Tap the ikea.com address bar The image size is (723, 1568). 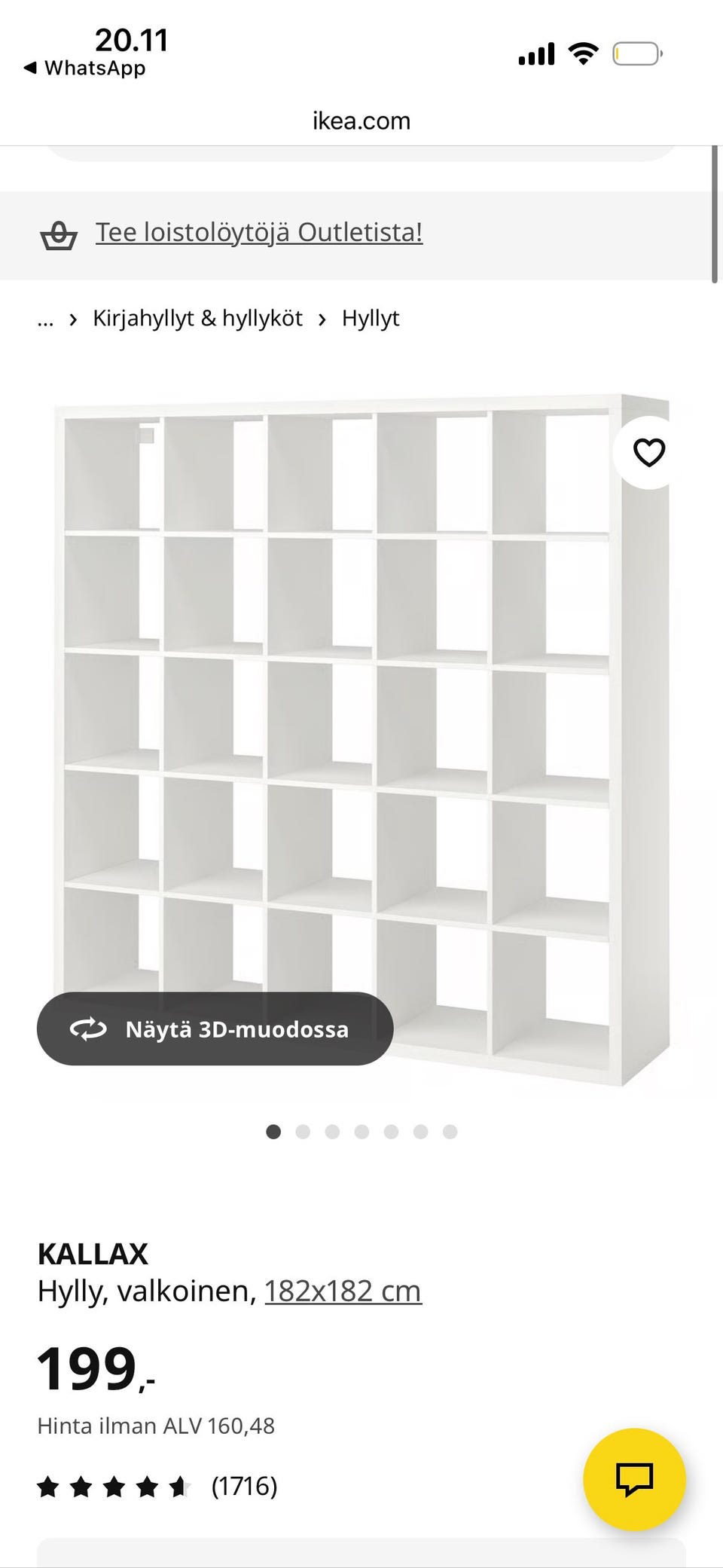[x=361, y=121]
